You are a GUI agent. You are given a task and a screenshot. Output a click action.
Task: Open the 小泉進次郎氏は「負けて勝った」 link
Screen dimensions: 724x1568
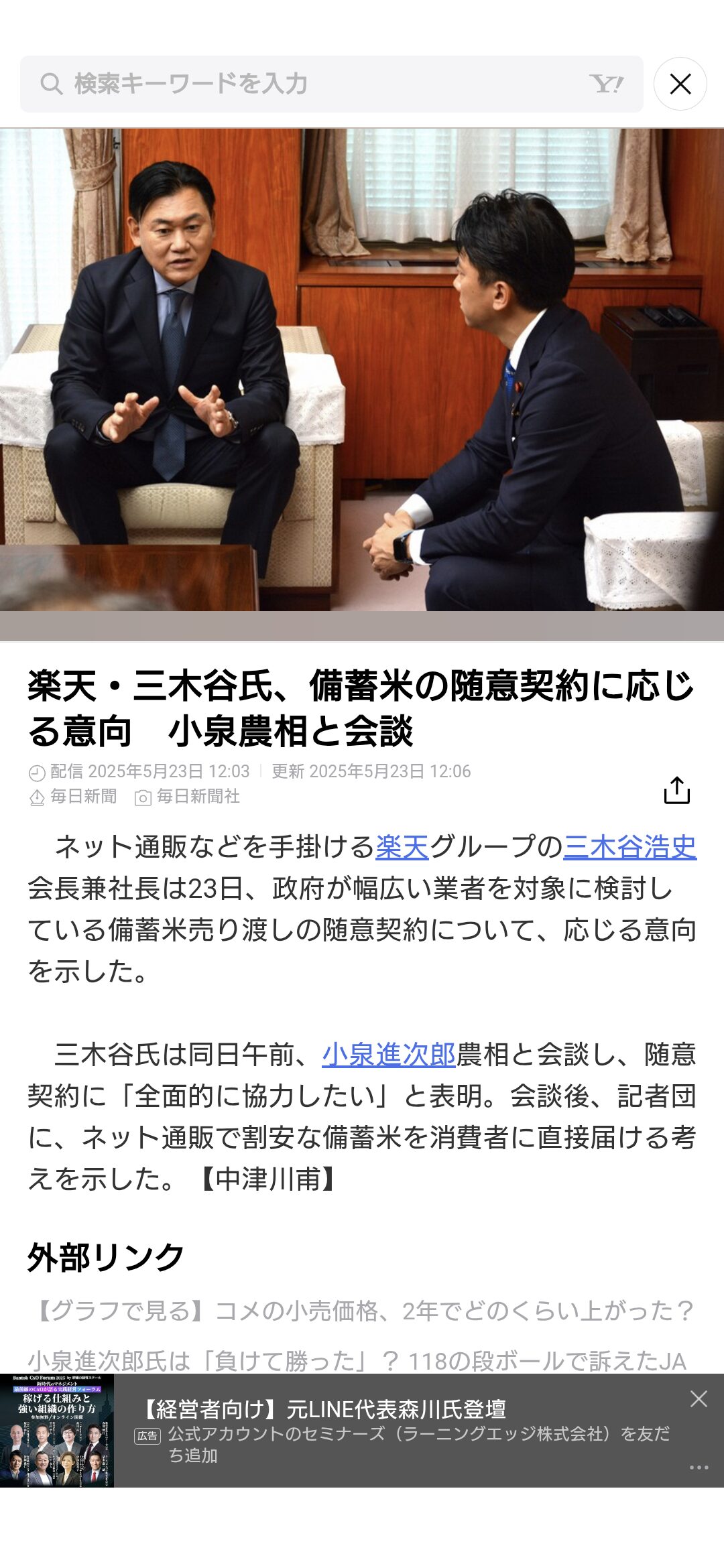pyautogui.click(x=357, y=1360)
